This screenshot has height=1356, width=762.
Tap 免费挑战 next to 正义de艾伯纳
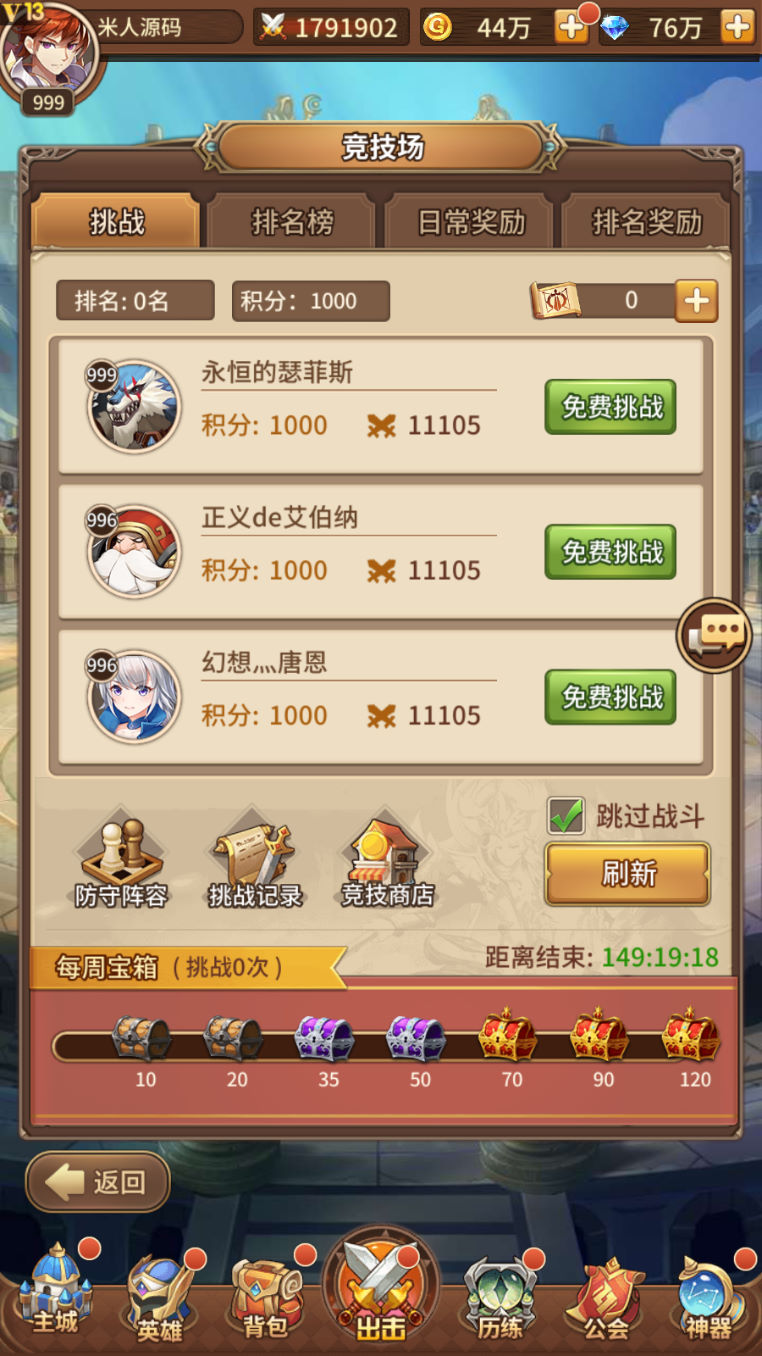click(x=610, y=552)
